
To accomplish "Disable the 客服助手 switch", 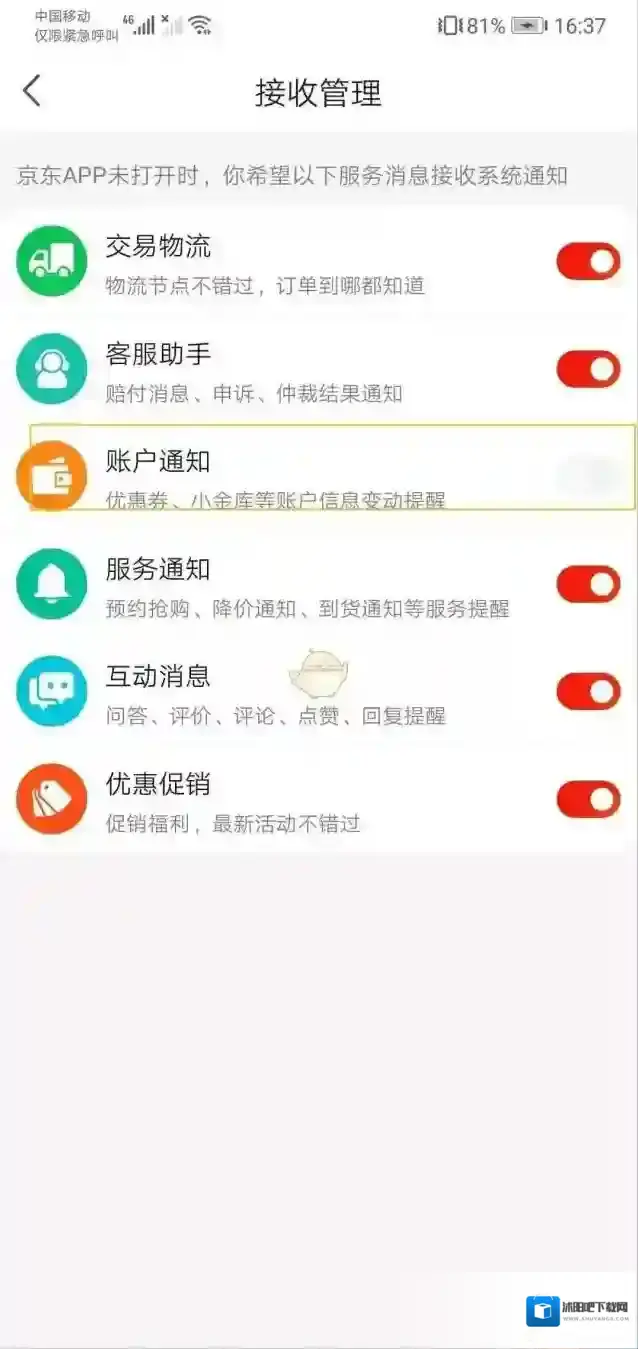I will click(588, 369).
